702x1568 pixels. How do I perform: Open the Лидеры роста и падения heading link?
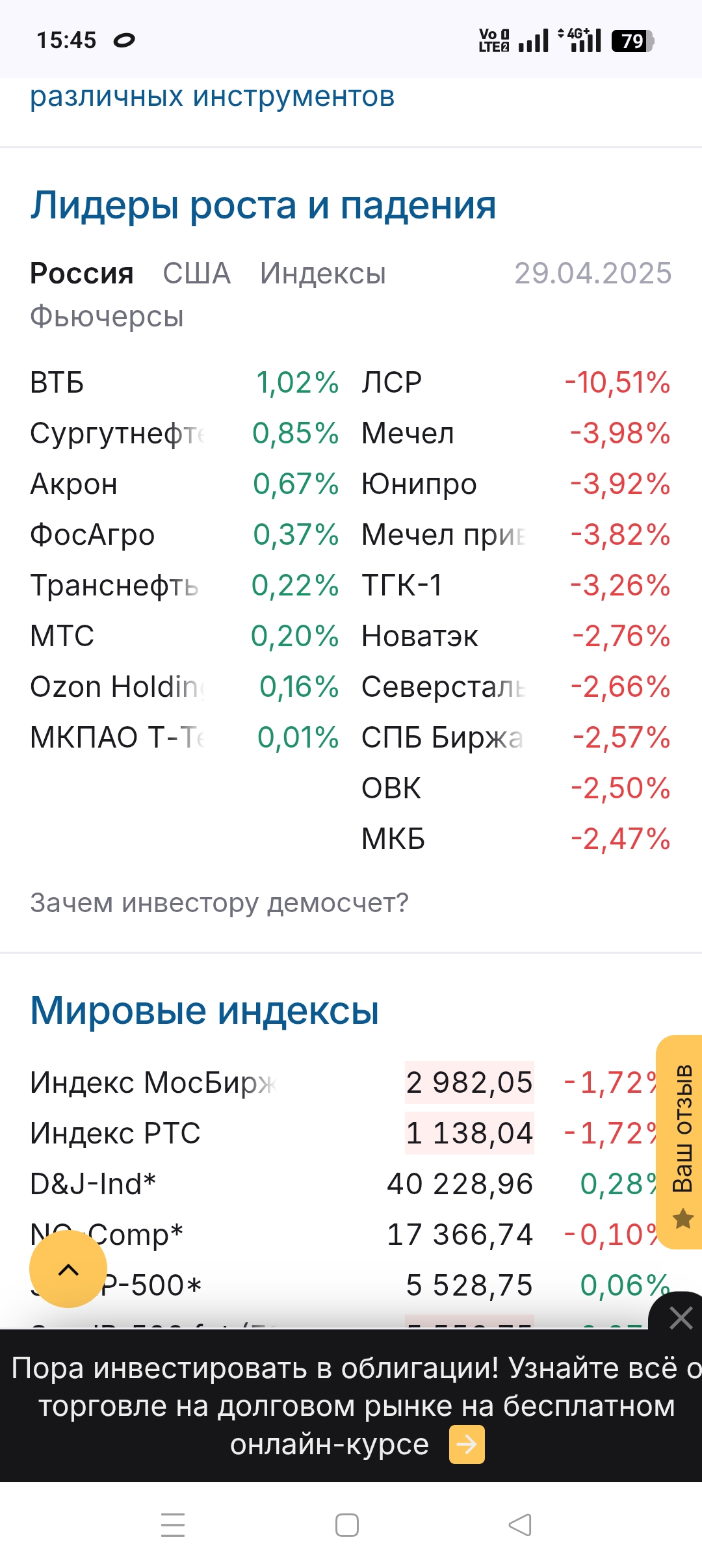coord(263,205)
